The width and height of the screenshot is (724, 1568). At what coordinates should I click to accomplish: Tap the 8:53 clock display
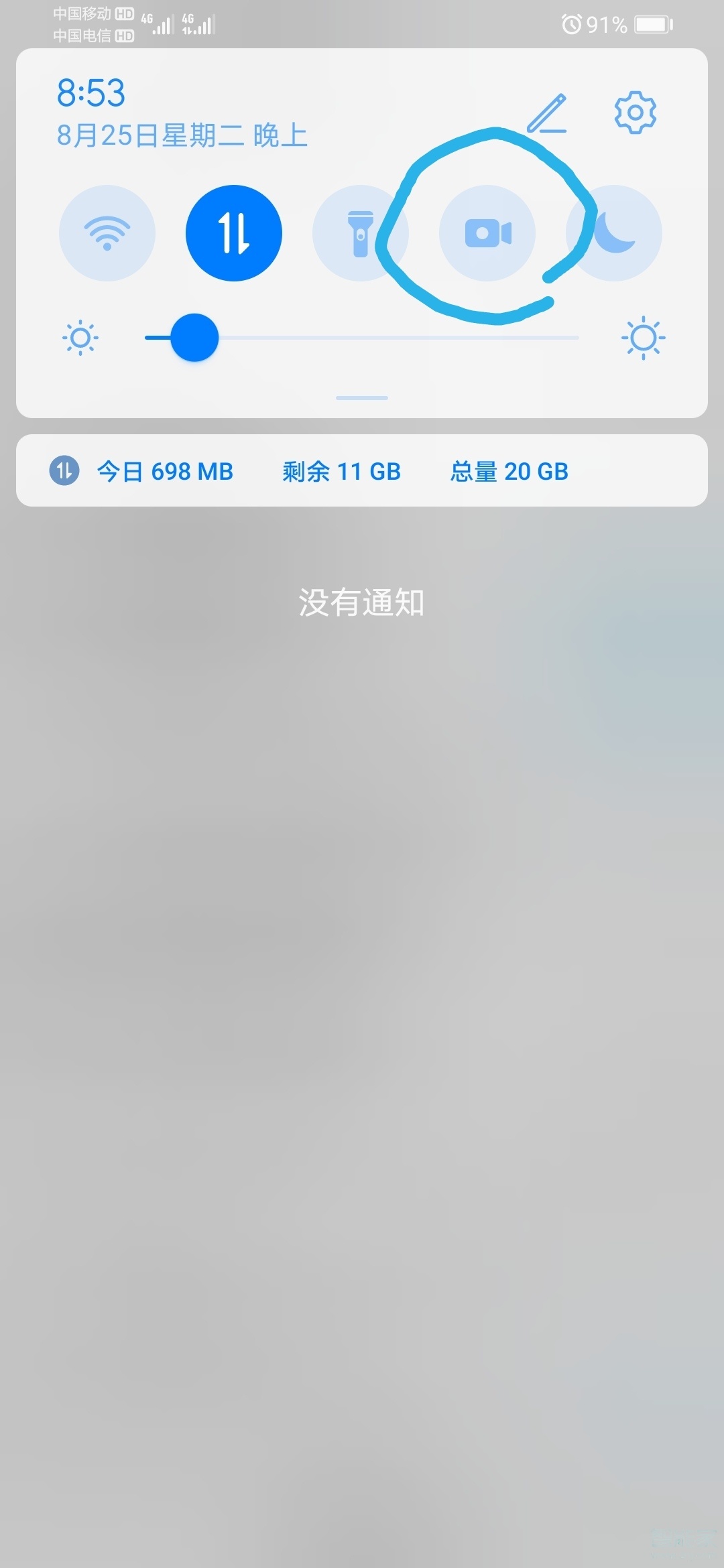(90, 92)
